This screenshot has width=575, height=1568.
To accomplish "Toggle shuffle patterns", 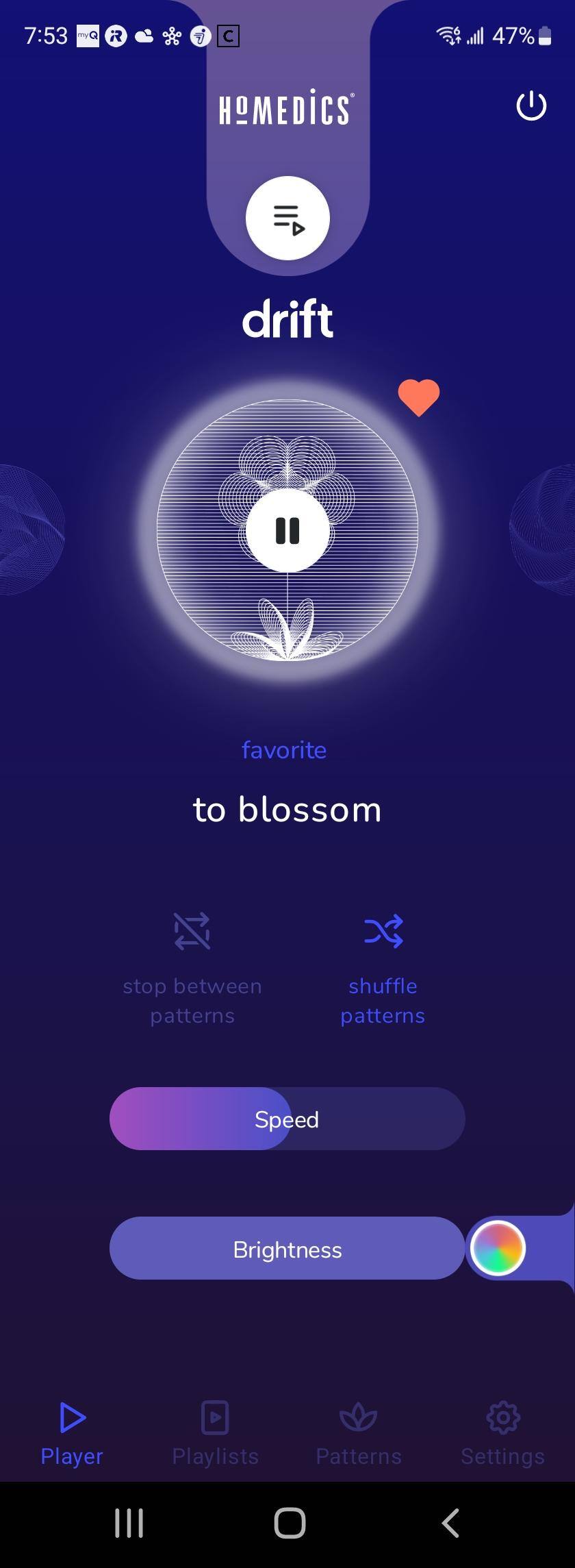I will [383, 965].
